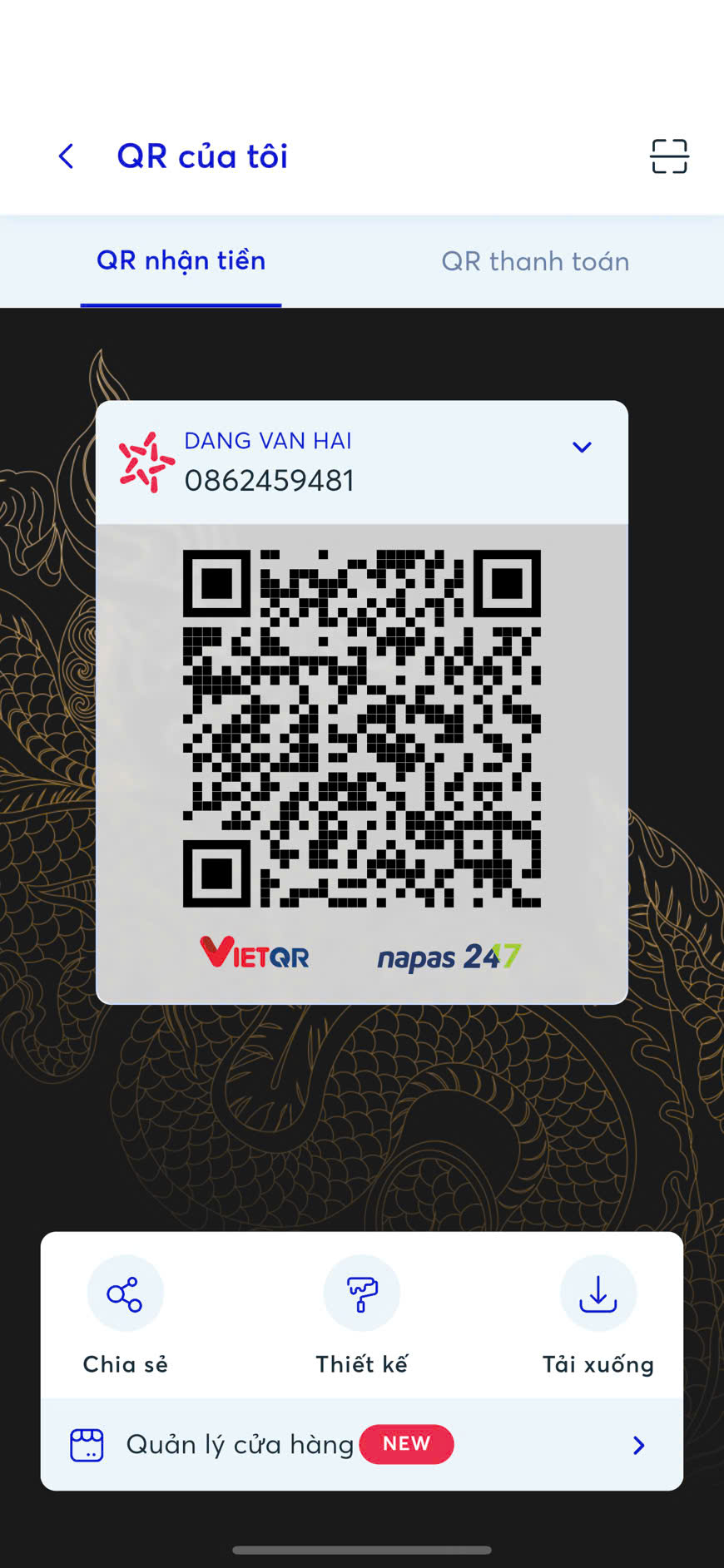Select the QR nhận tiền tab
This screenshot has height=1568, width=724.
(181, 261)
